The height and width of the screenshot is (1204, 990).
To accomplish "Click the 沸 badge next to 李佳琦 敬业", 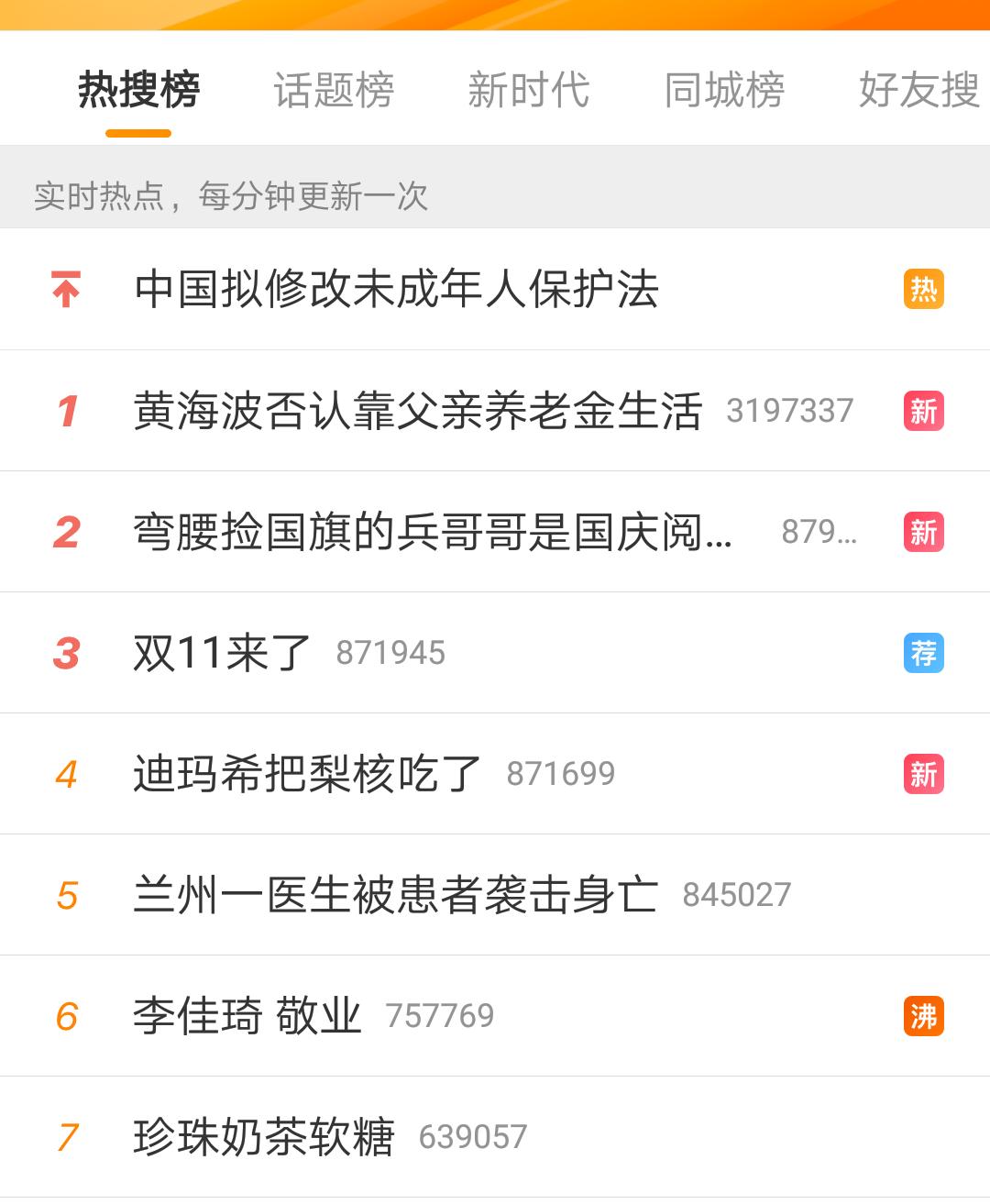I will point(923,1015).
